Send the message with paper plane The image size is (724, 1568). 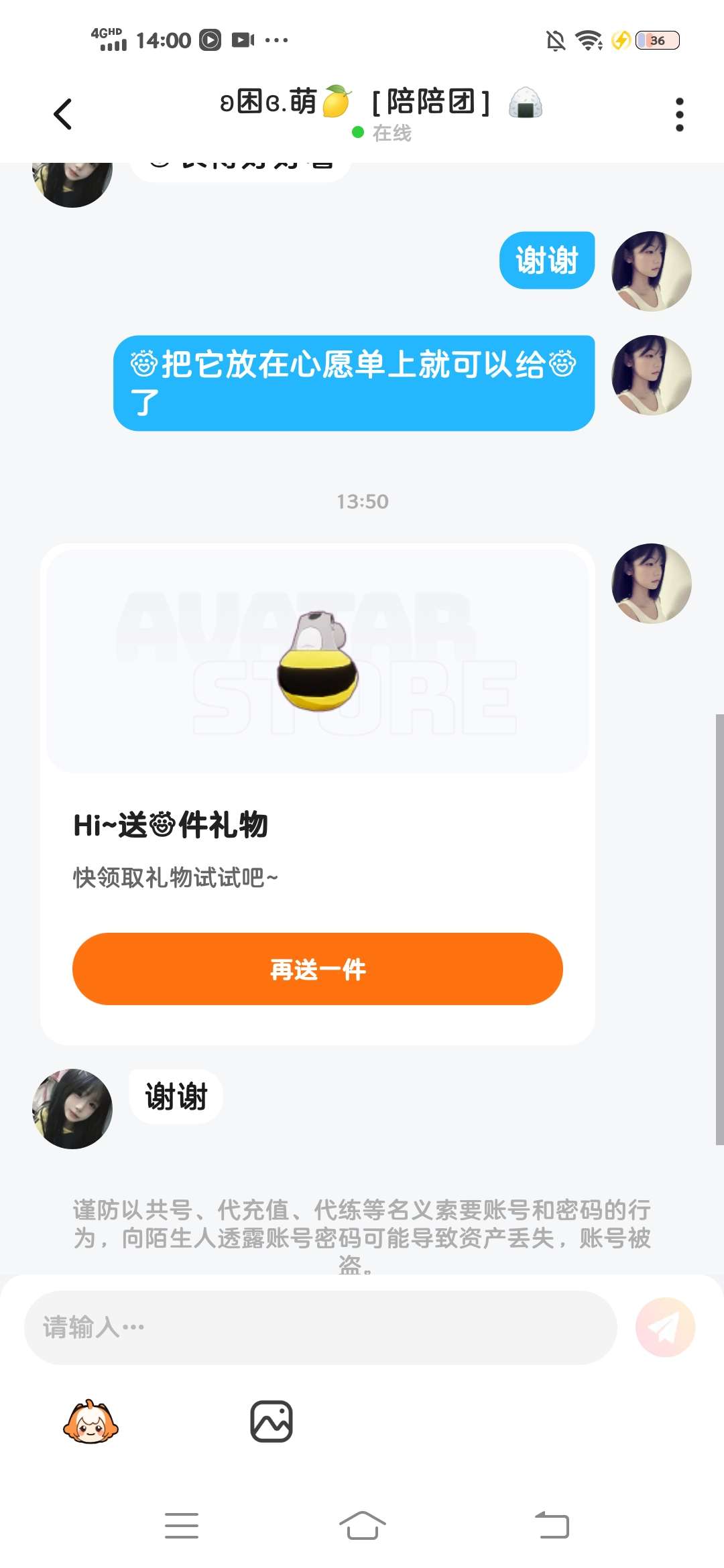coord(665,1327)
